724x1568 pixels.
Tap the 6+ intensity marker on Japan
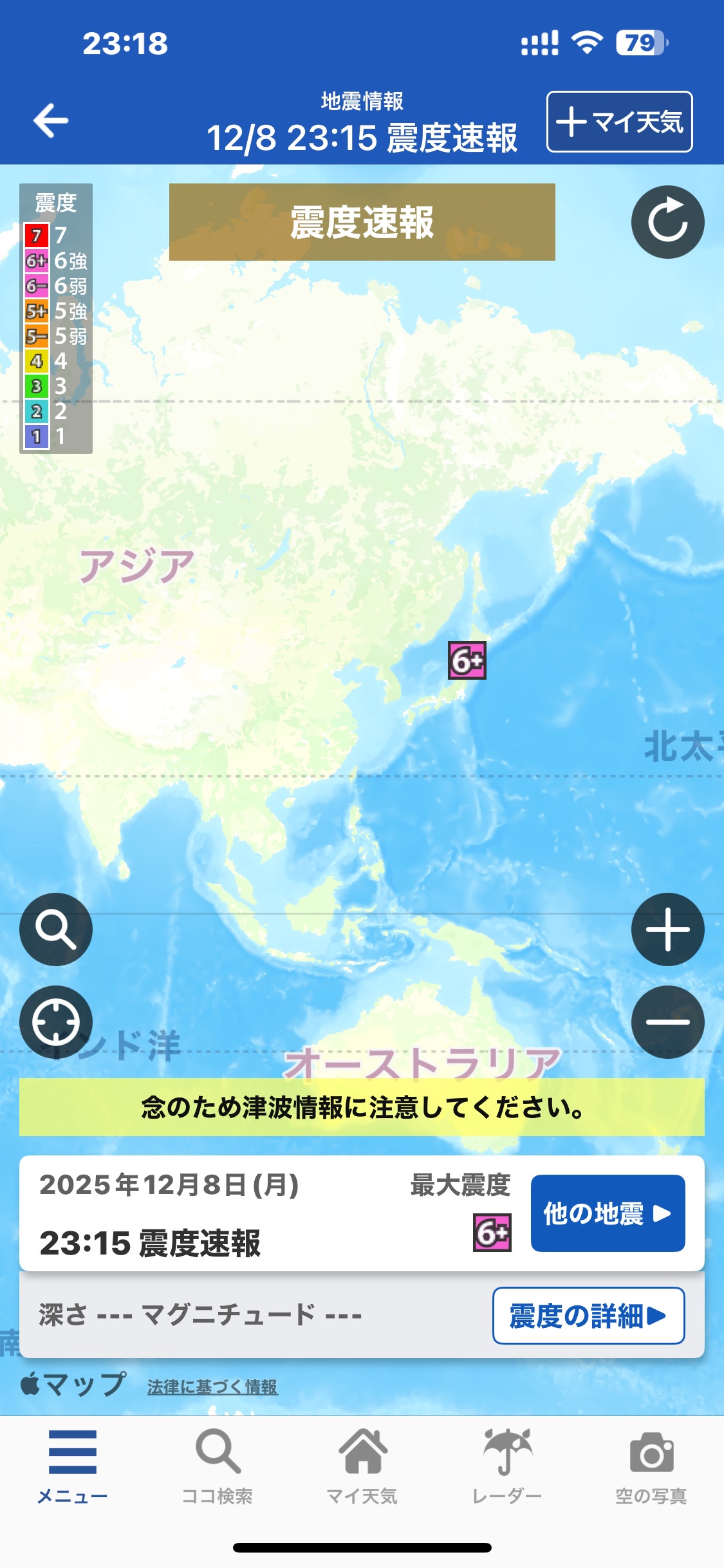[467, 660]
